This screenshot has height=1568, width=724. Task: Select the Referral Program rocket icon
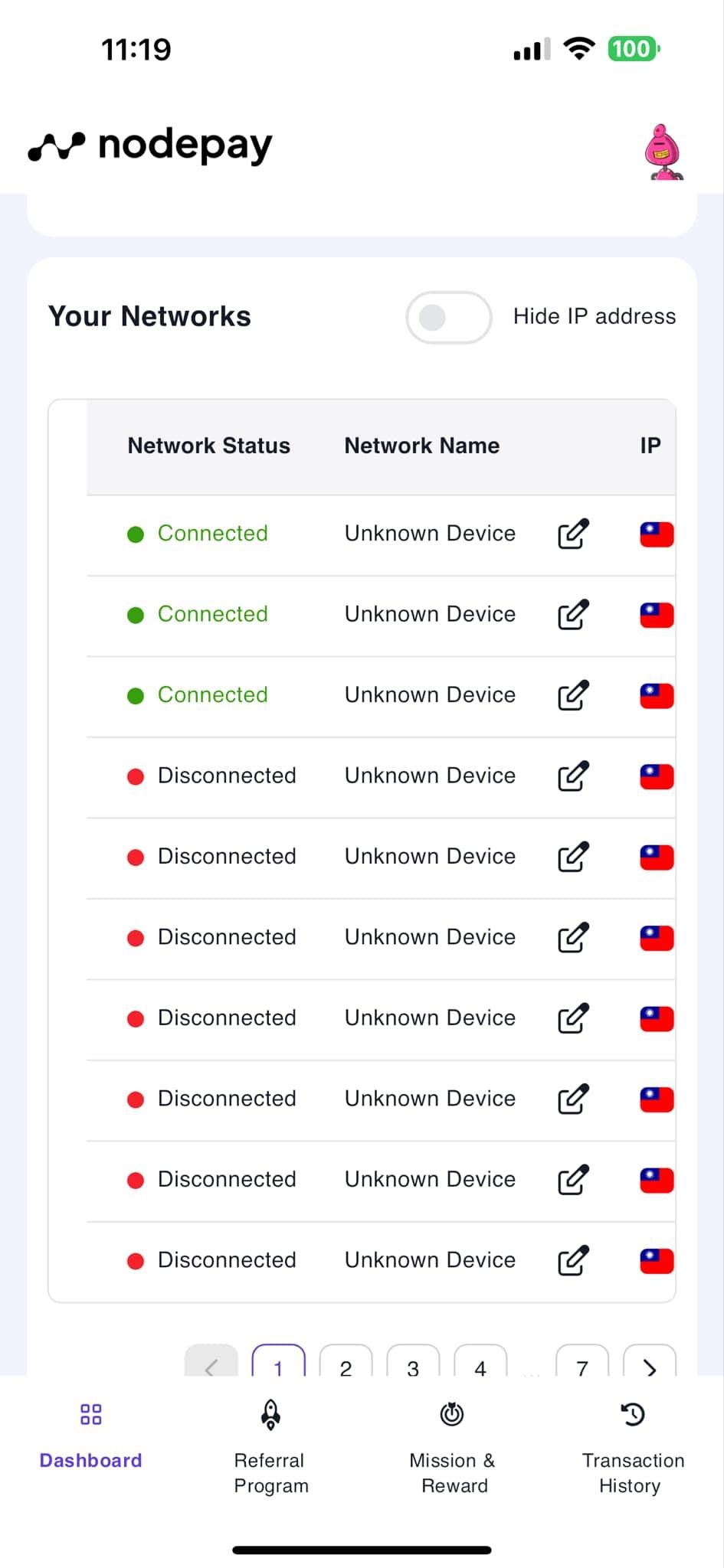270,1415
